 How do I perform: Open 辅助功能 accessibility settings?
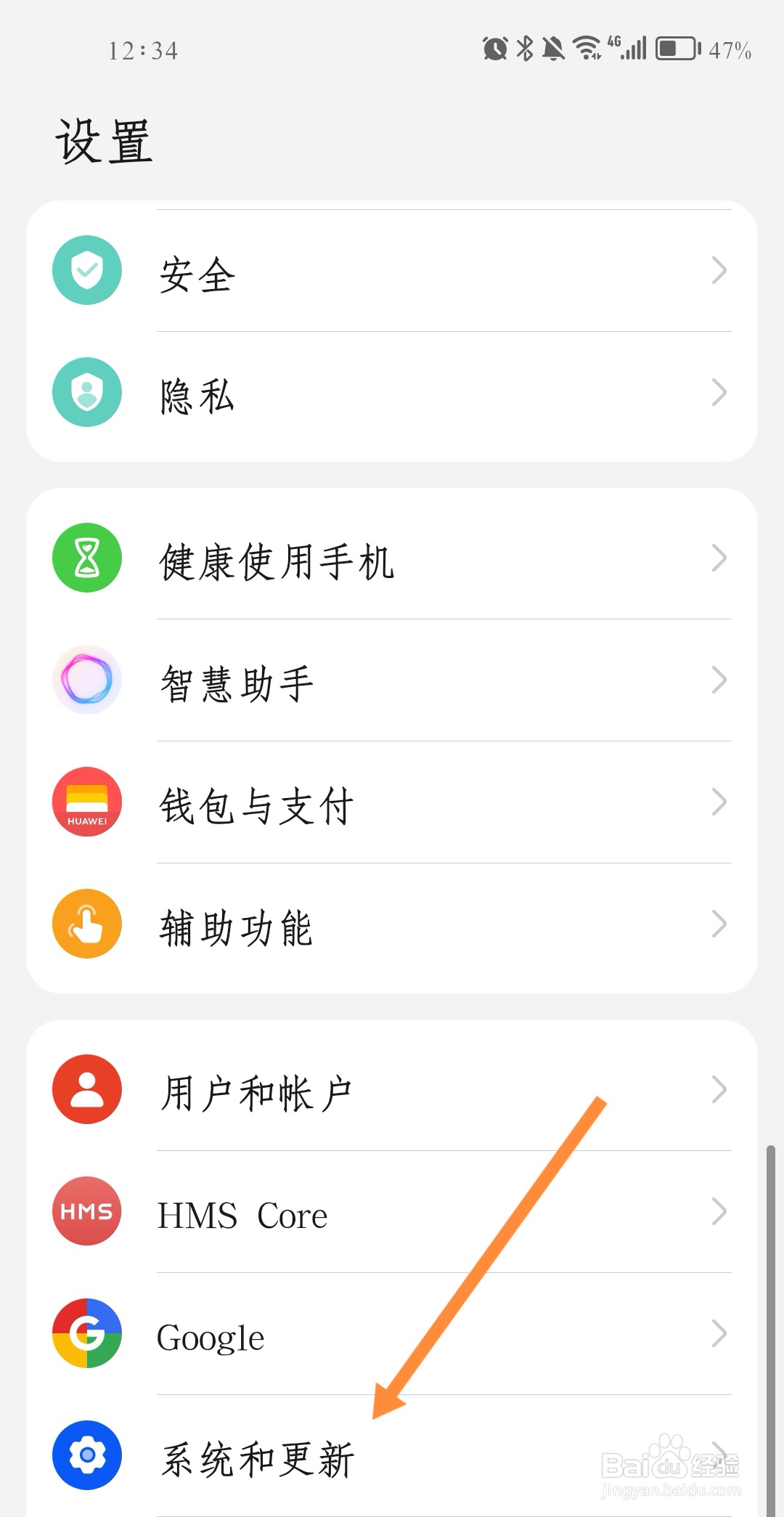click(392, 924)
